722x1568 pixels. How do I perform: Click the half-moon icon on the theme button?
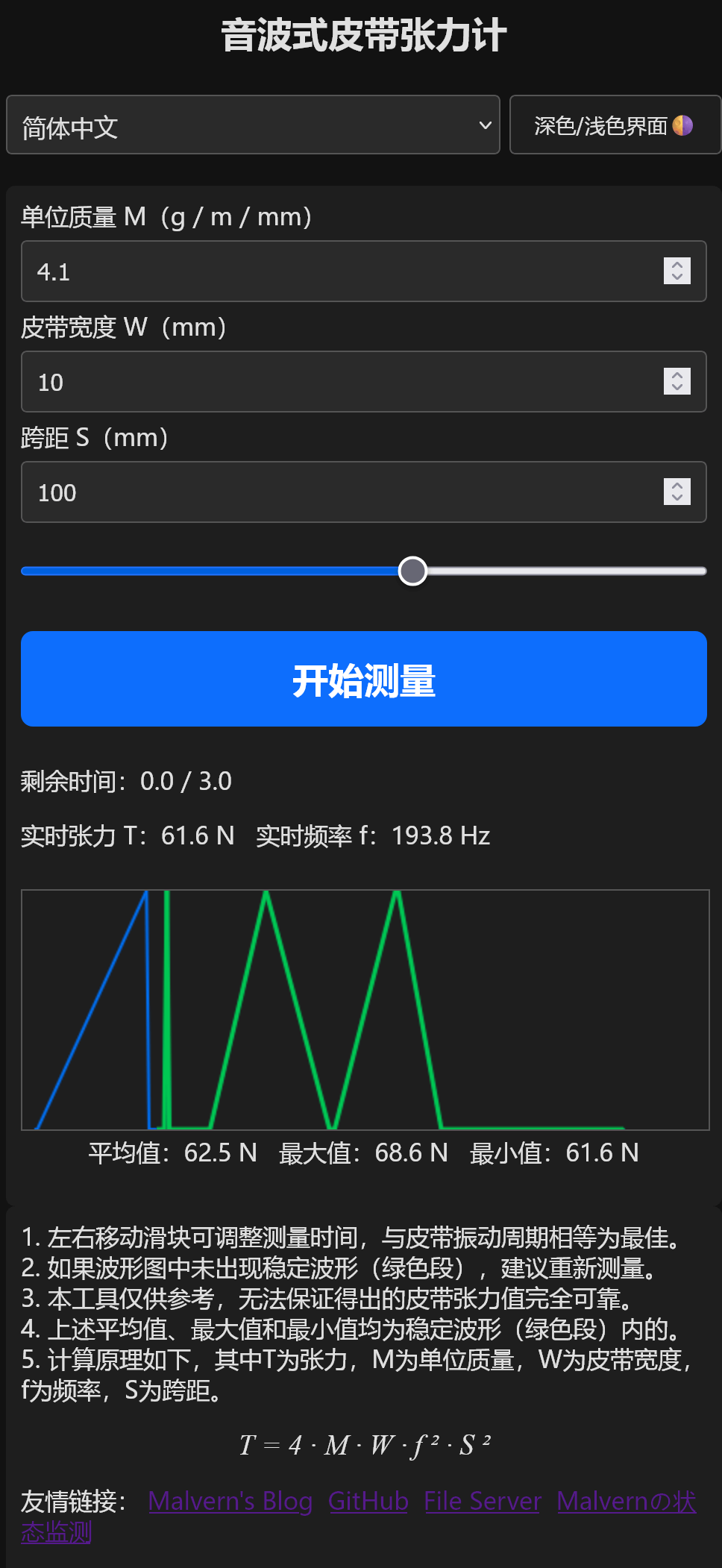683,125
